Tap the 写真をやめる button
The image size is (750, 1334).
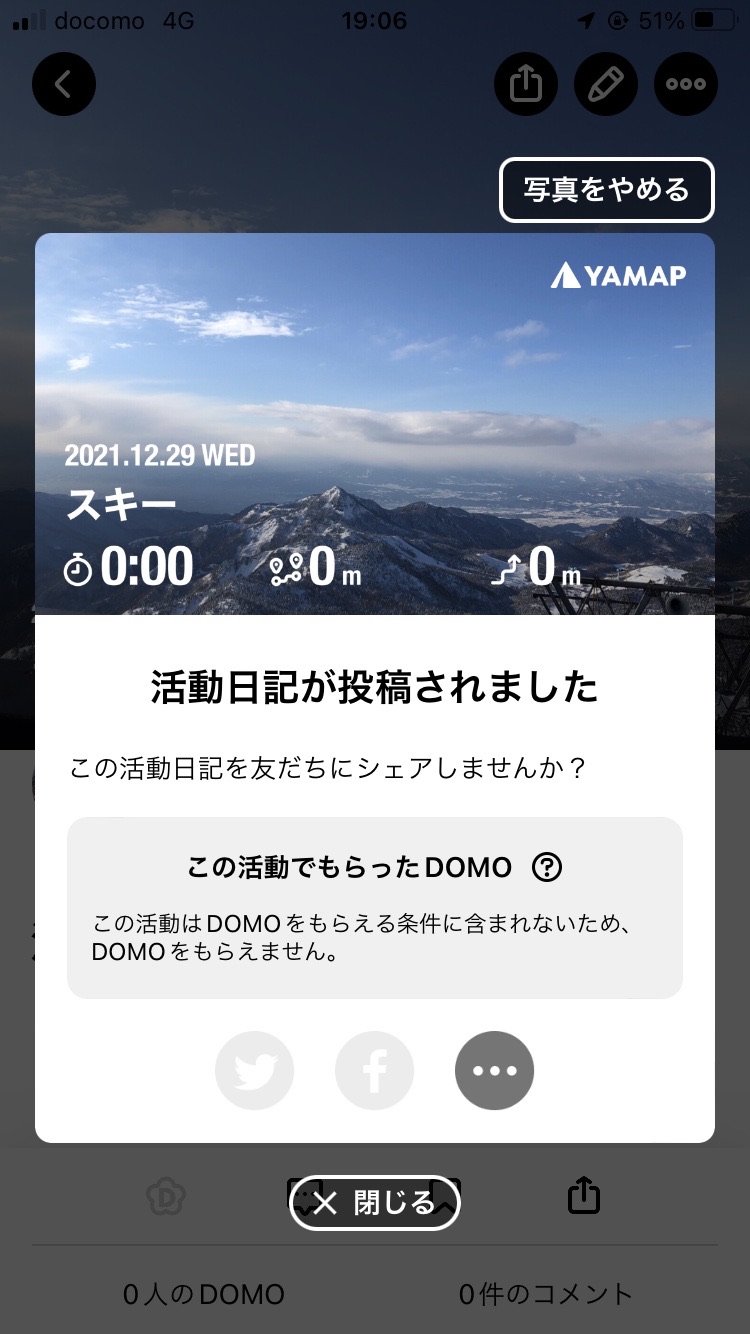click(x=606, y=189)
